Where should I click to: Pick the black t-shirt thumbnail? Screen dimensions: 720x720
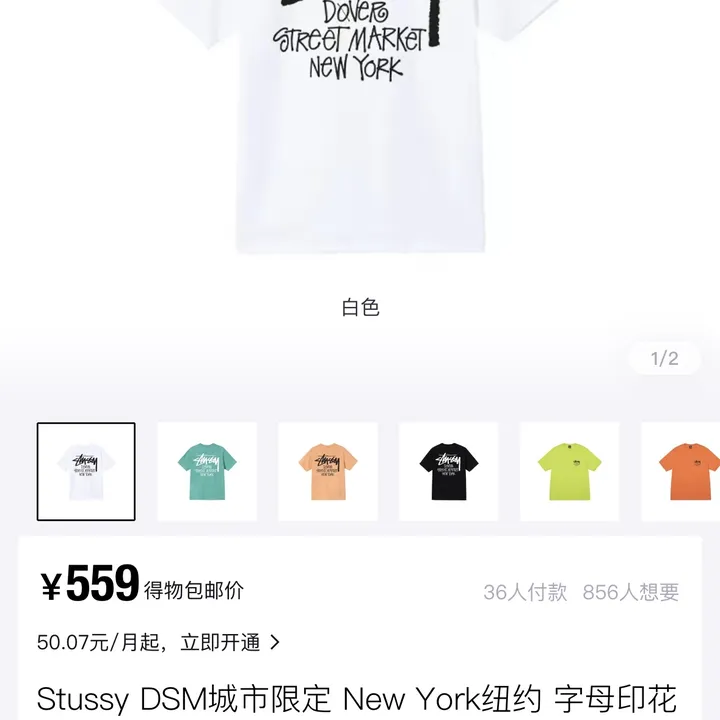click(449, 471)
